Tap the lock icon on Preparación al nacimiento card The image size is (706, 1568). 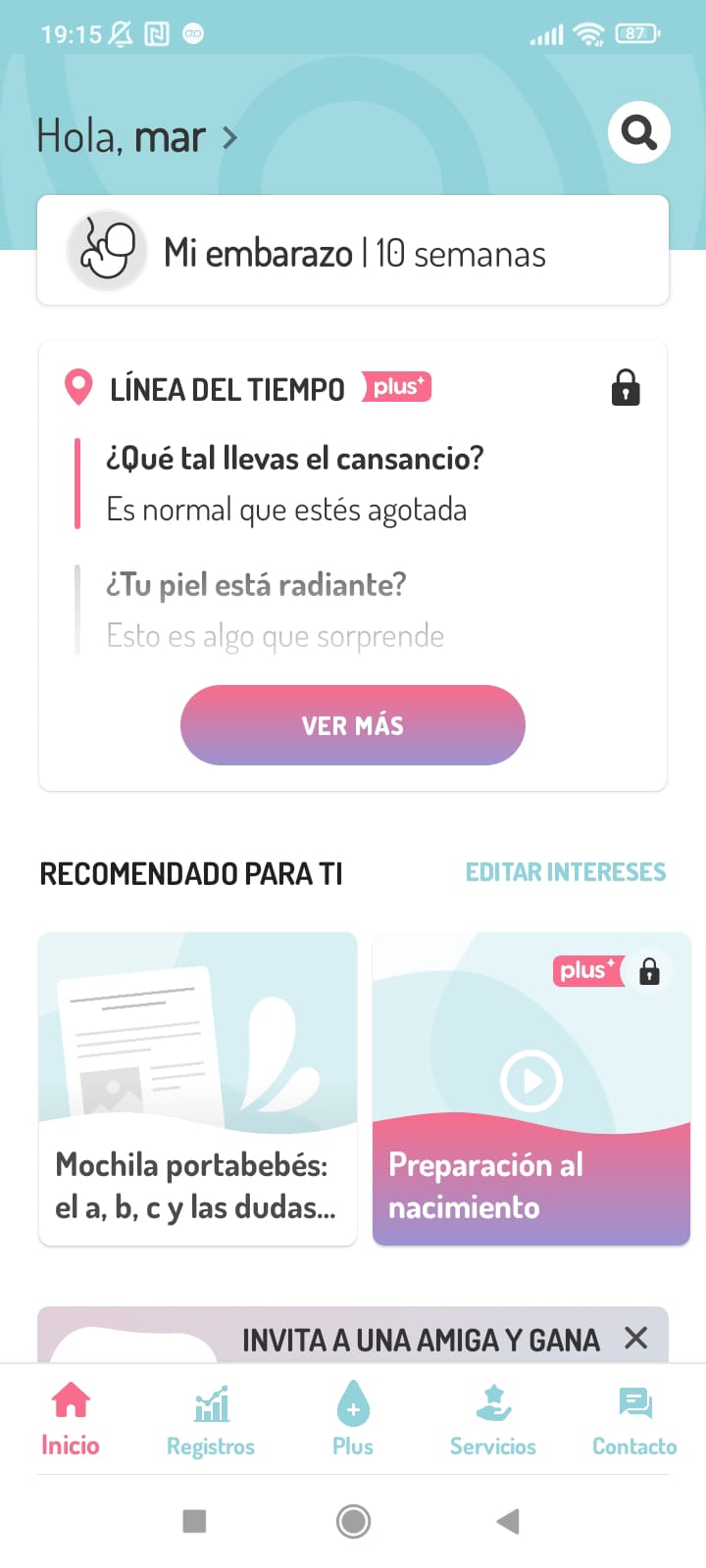click(649, 971)
